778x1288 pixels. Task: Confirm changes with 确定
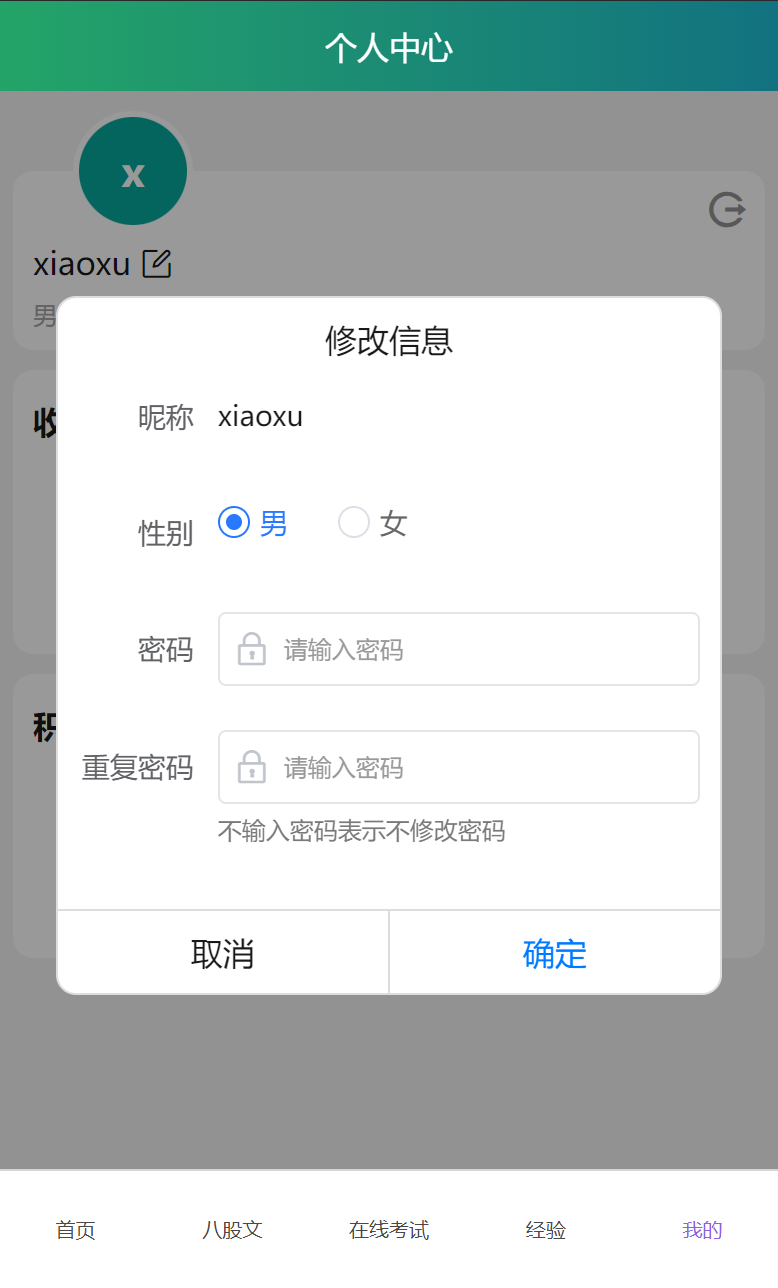(555, 953)
